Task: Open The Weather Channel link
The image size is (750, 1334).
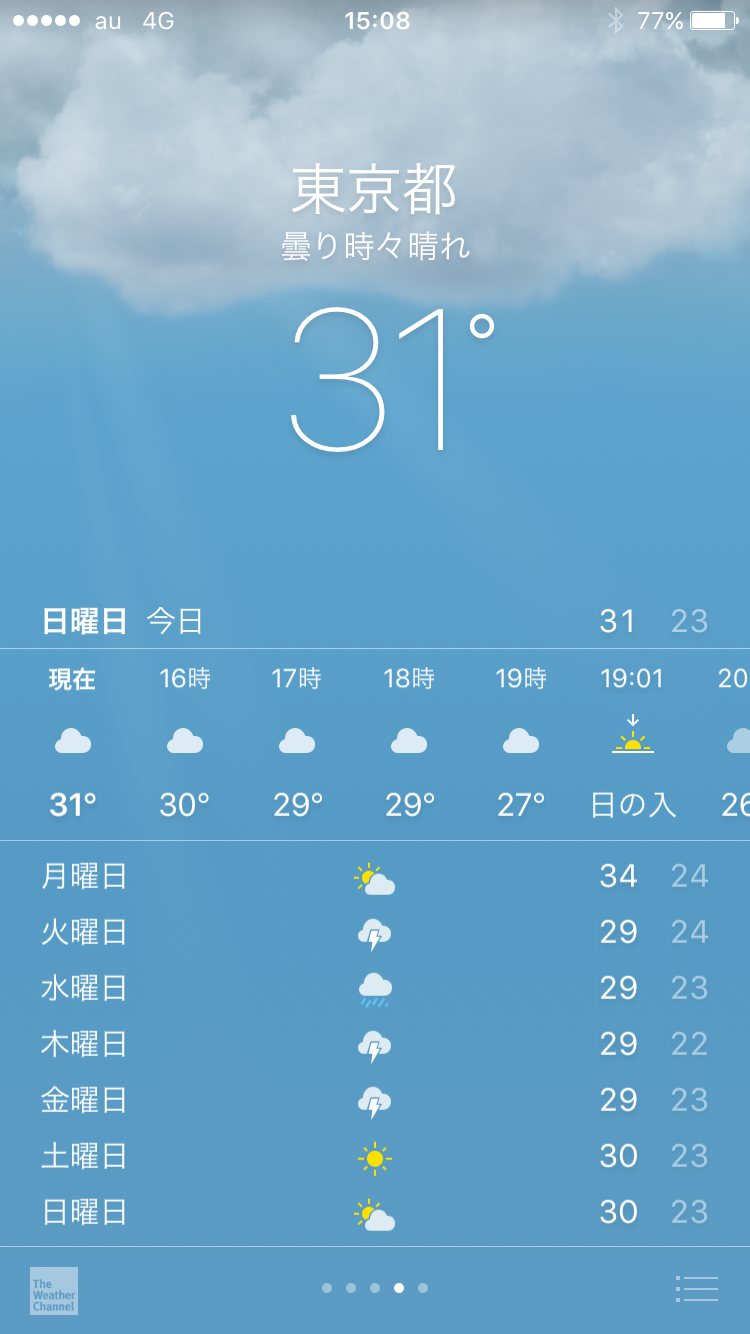Action: point(54,1290)
